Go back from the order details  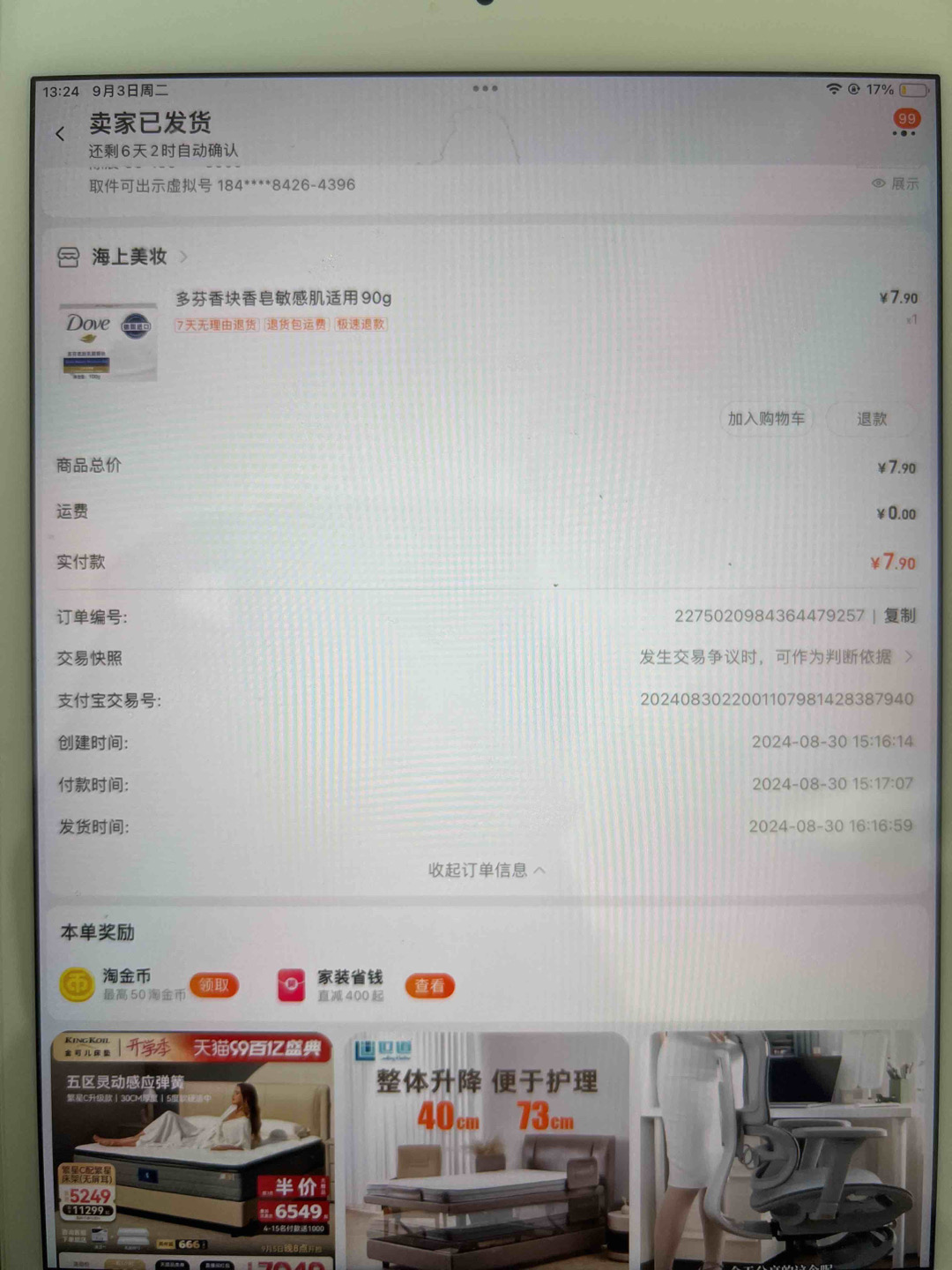pos(60,134)
